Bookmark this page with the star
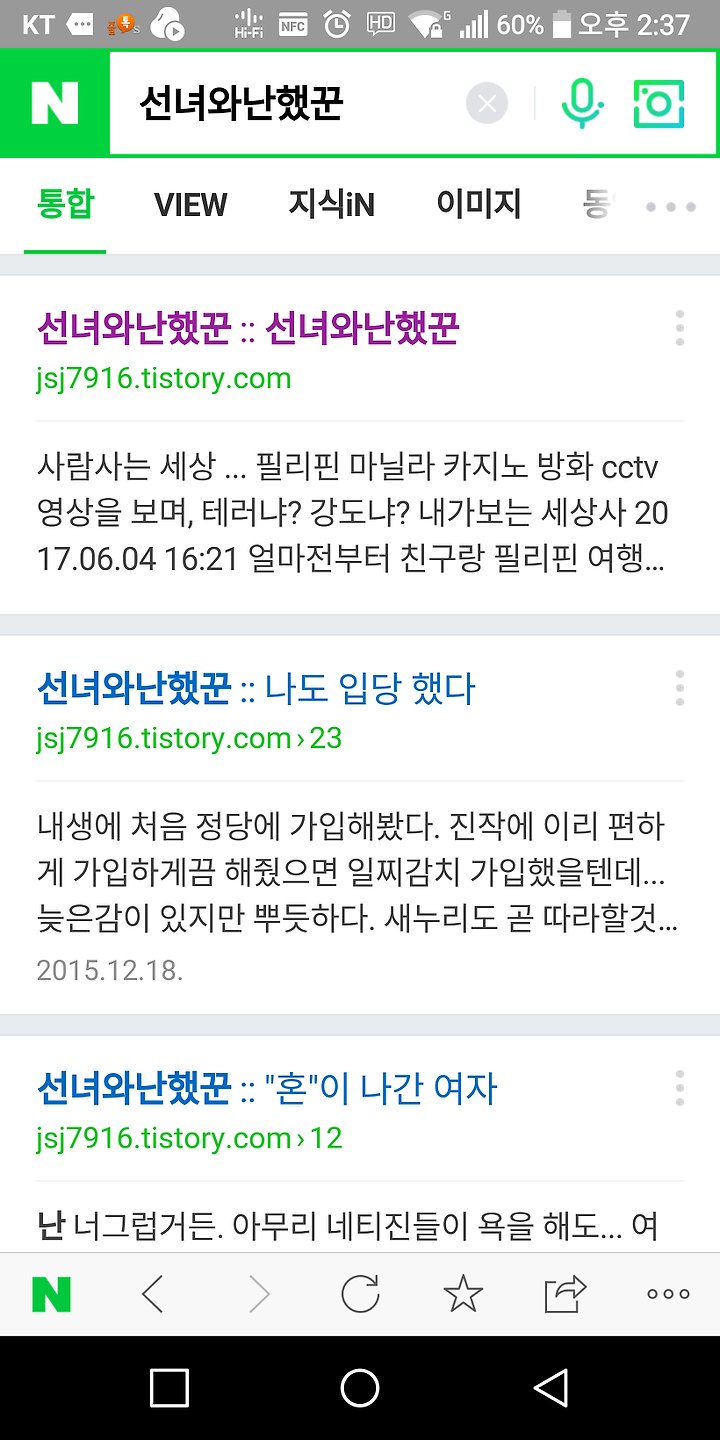This screenshot has width=720, height=1440. (463, 1294)
